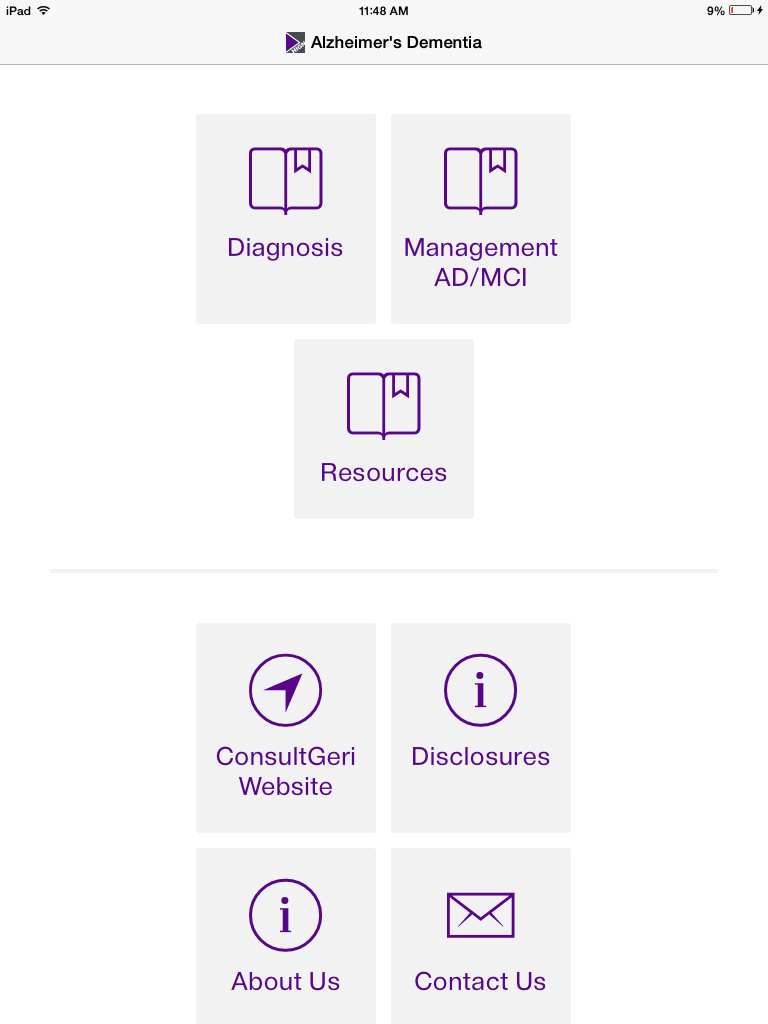Tap the Management AD/MCI book icon

[480, 179]
